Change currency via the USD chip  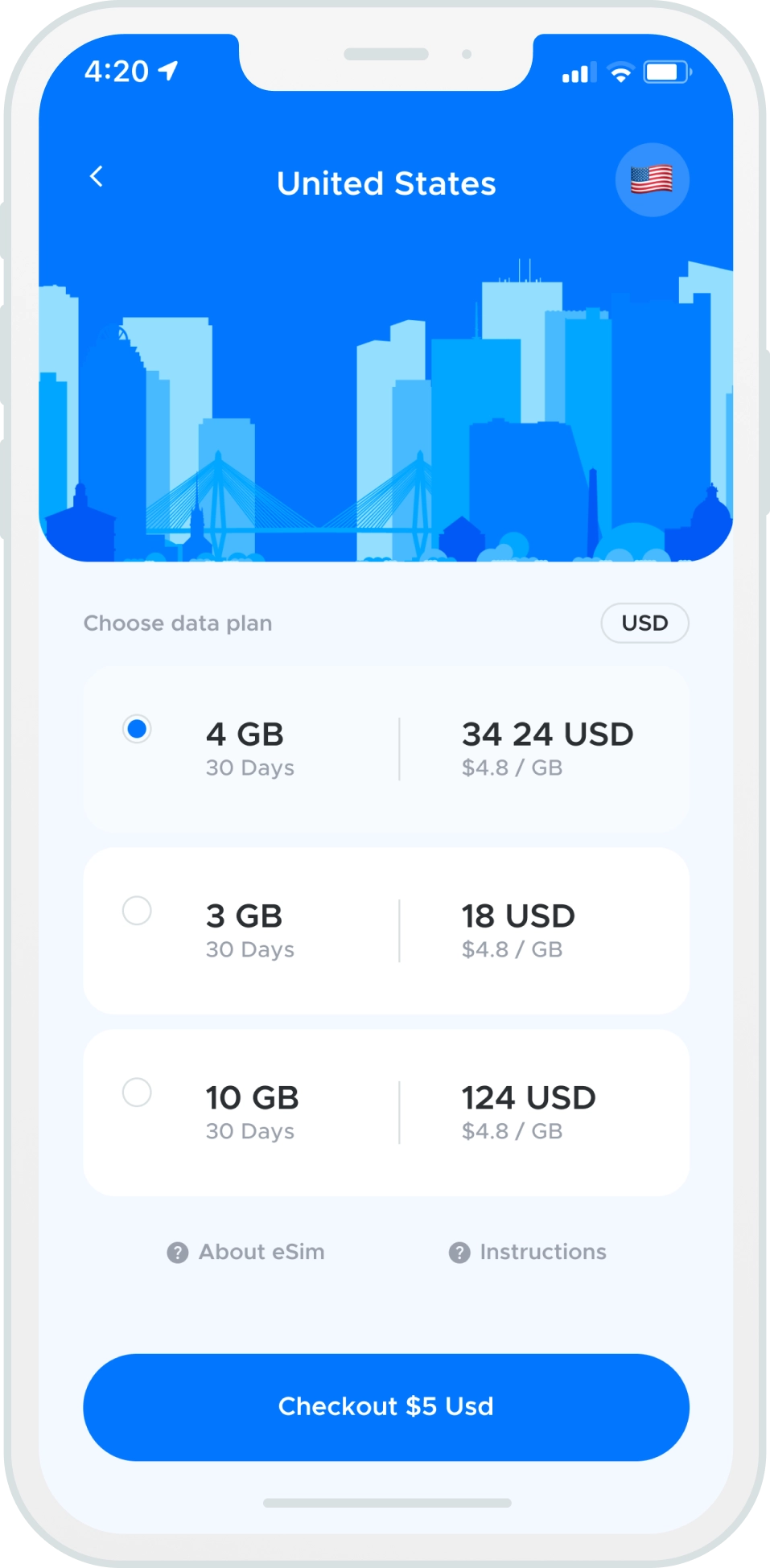coord(644,623)
